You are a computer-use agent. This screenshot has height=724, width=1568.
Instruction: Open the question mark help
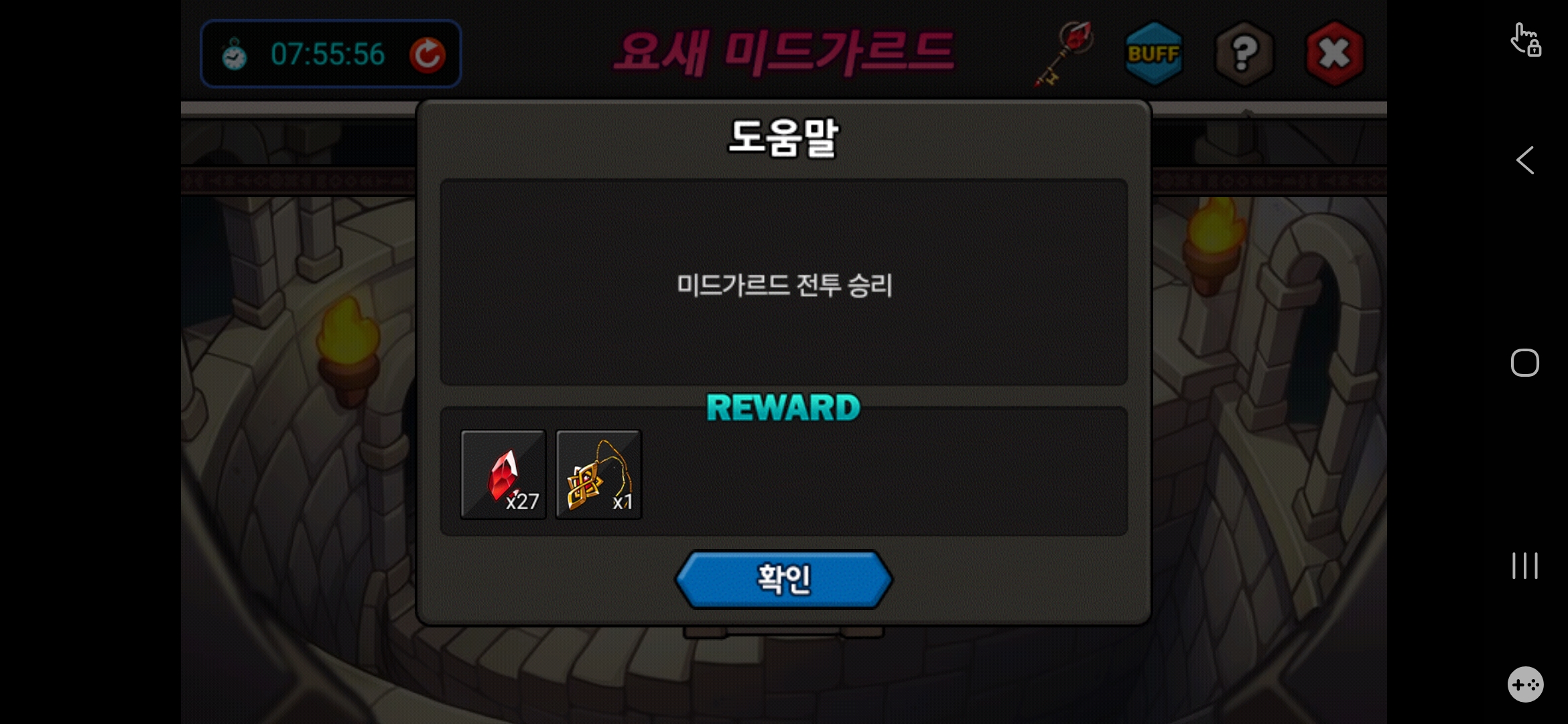[1244, 54]
